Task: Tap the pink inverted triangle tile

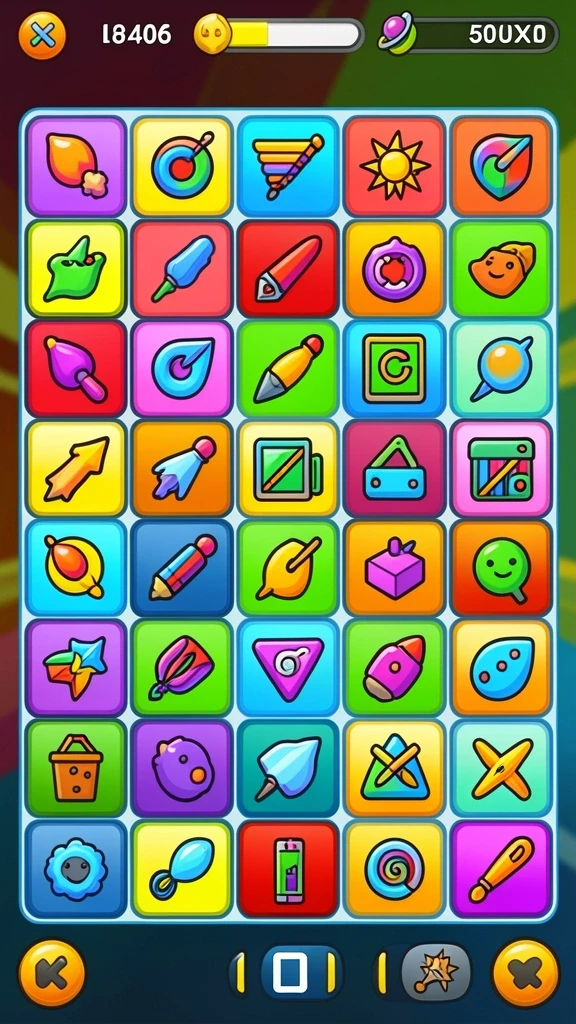Action: click(x=288, y=668)
